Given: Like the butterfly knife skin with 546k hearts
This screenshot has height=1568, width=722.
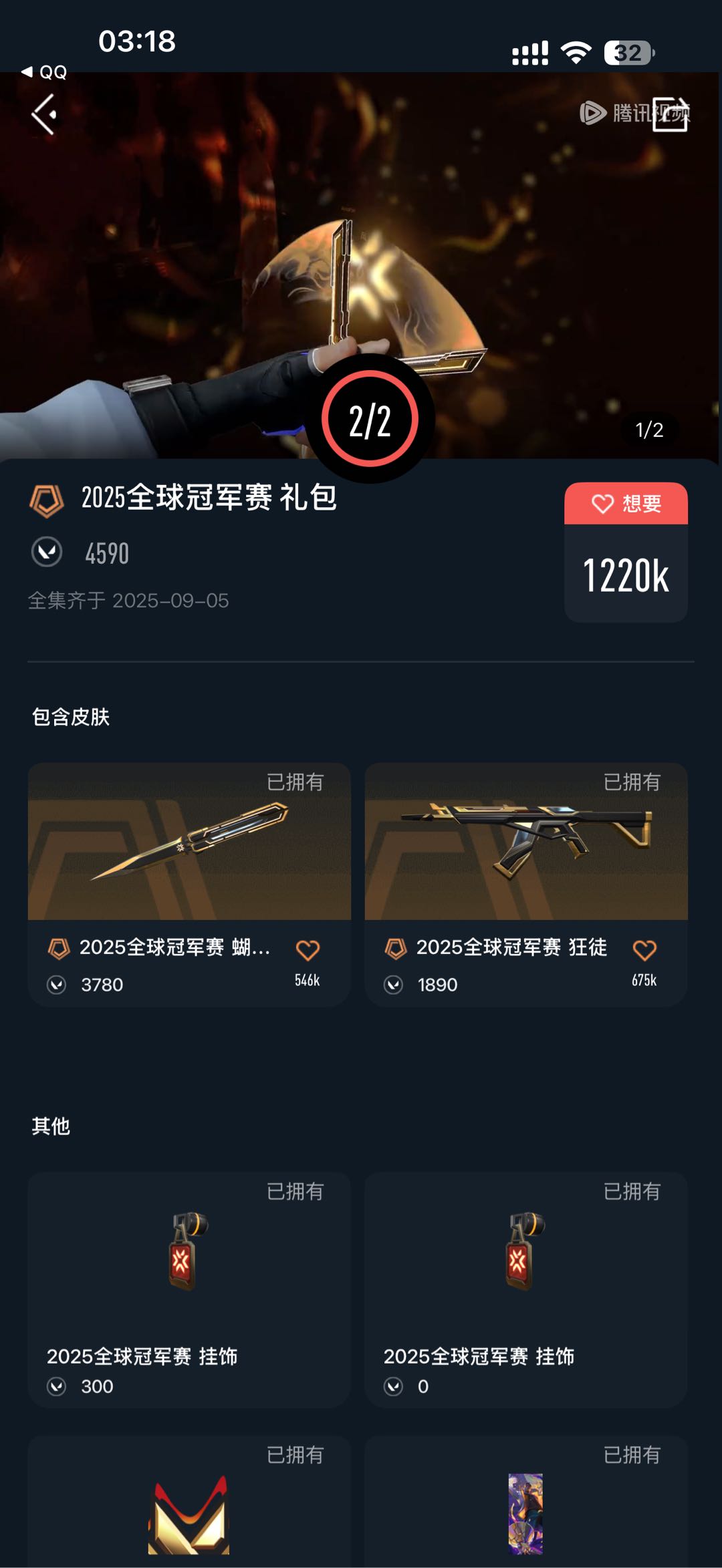Looking at the screenshot, I should (x=308, y=951).
